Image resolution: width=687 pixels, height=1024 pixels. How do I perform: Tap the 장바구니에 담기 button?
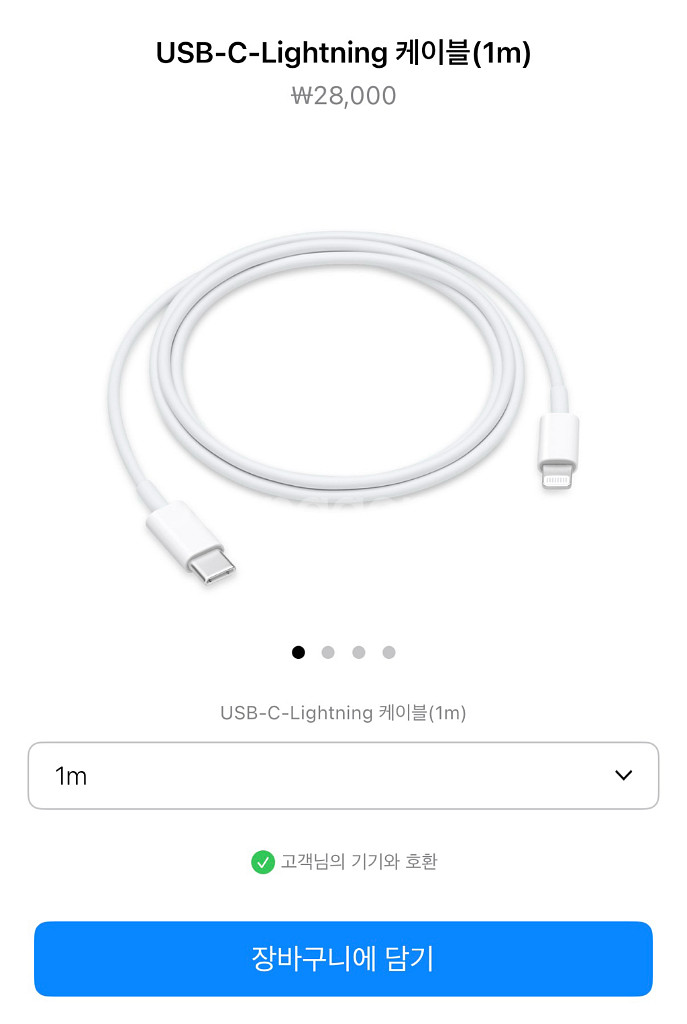pyautogui.click(x=343, y=959)
